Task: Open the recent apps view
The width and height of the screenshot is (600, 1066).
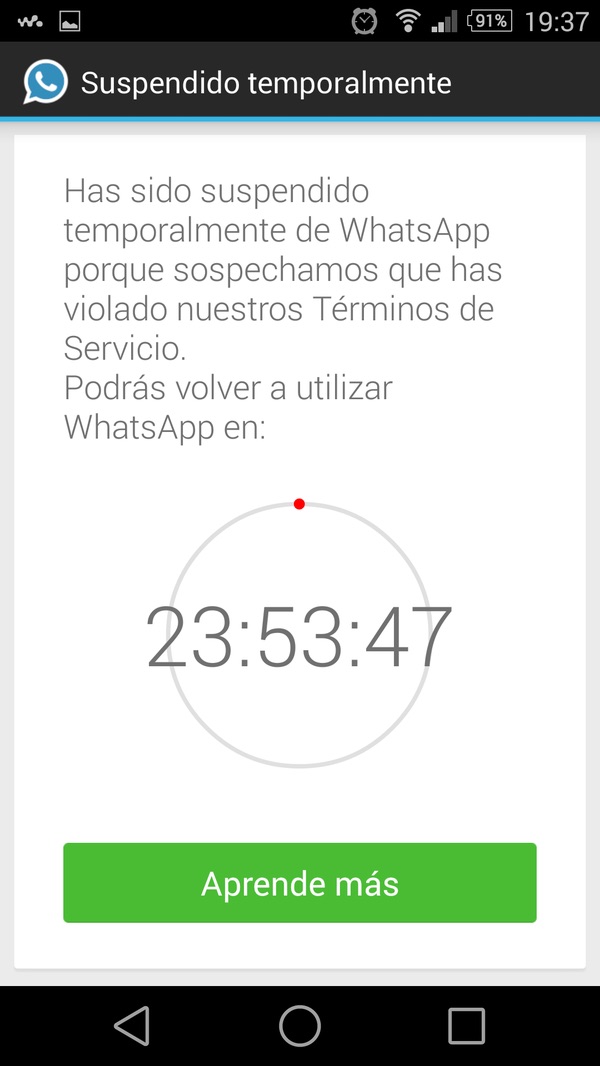Action: (466, 1026)
